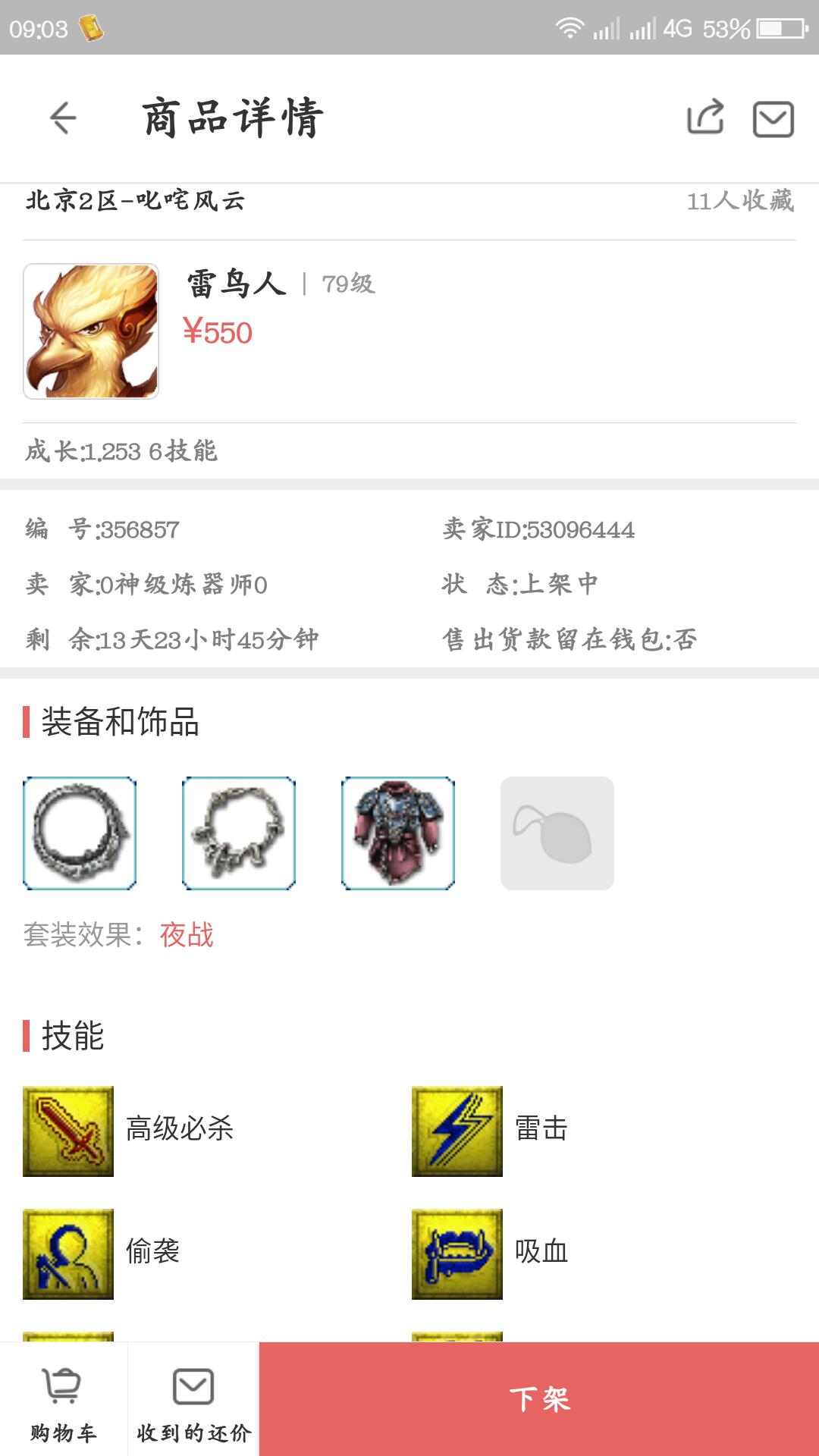
Task: Open the 高级必杀 skill
Action: coord(68,1131)
